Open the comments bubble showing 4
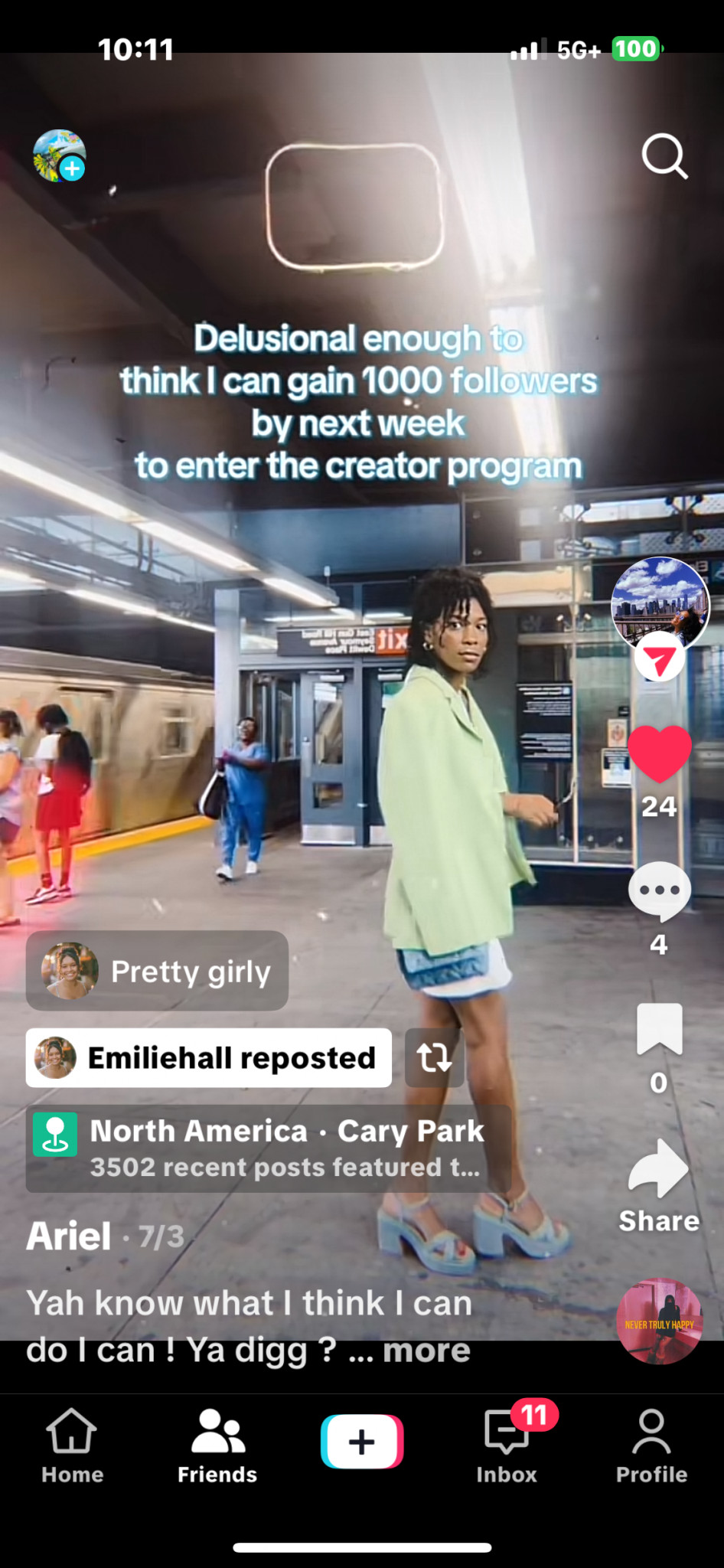The width and height of the screenshot is (724, 1568). [659, 892]
